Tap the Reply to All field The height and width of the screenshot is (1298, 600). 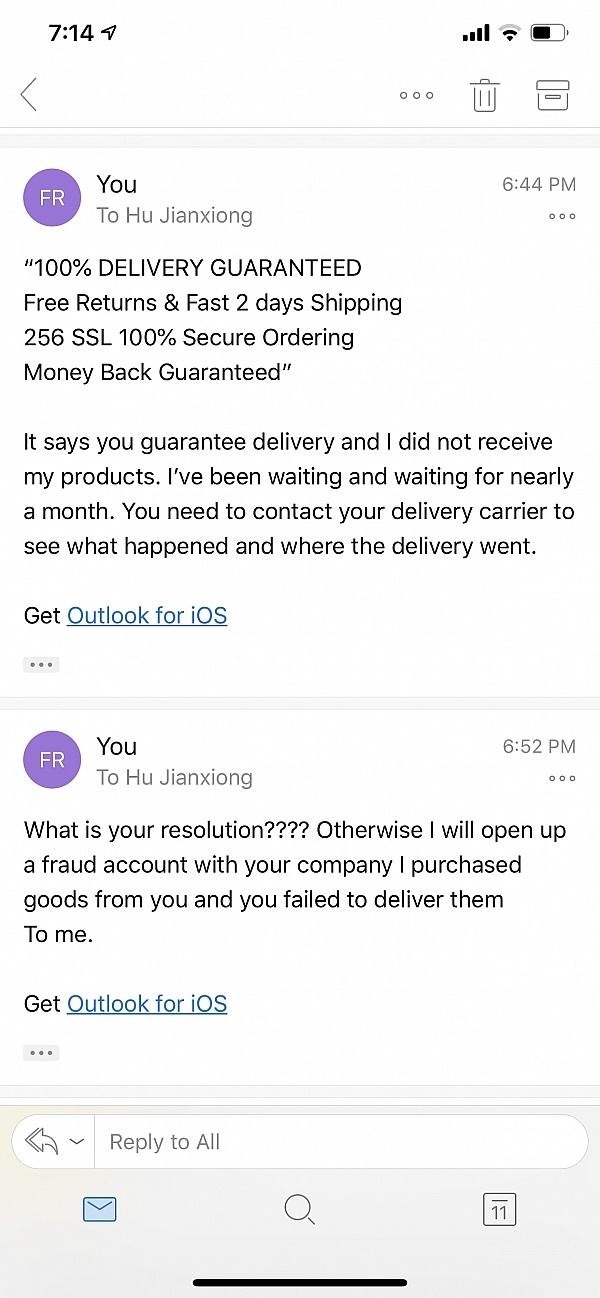[x=340, y=1142]
